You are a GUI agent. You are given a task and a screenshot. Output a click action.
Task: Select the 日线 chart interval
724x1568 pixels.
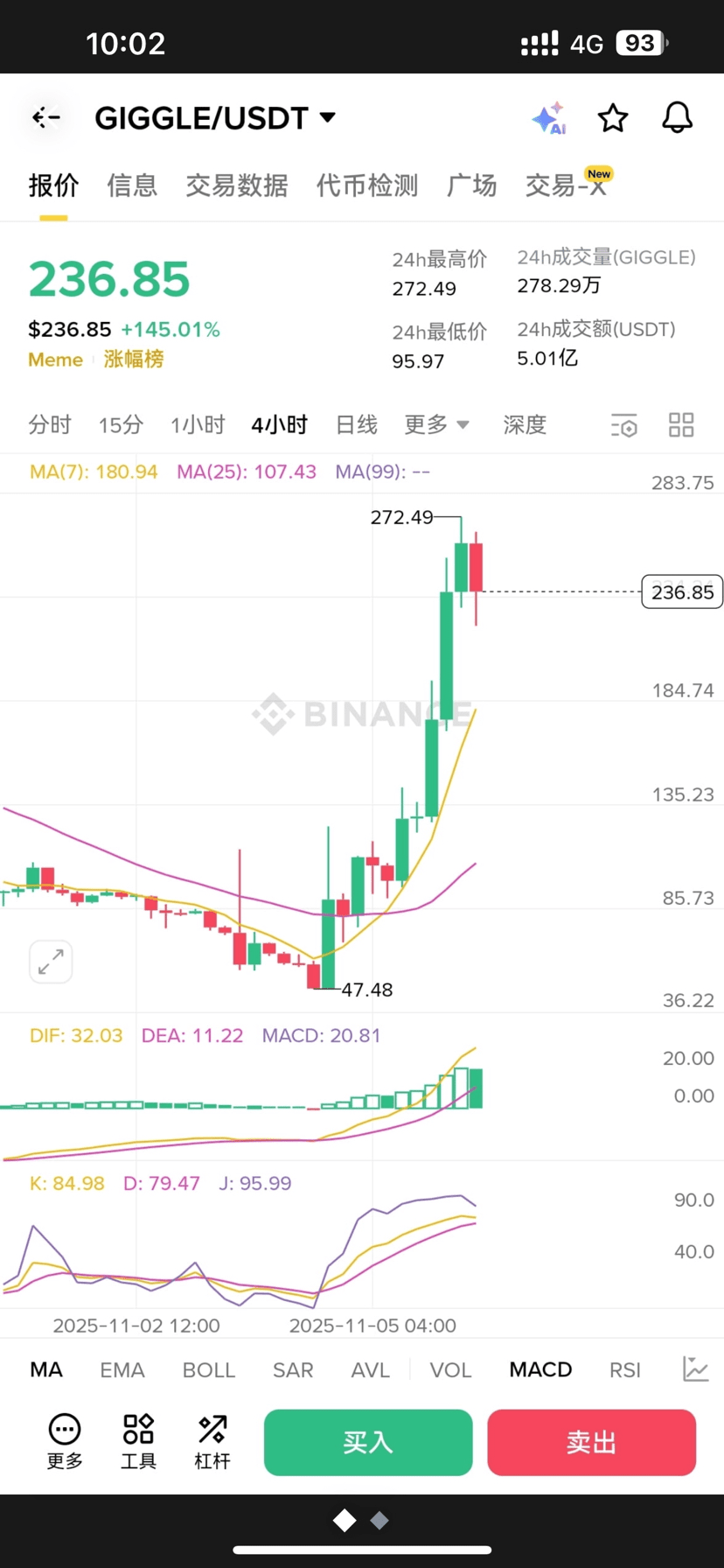(357, 425)
